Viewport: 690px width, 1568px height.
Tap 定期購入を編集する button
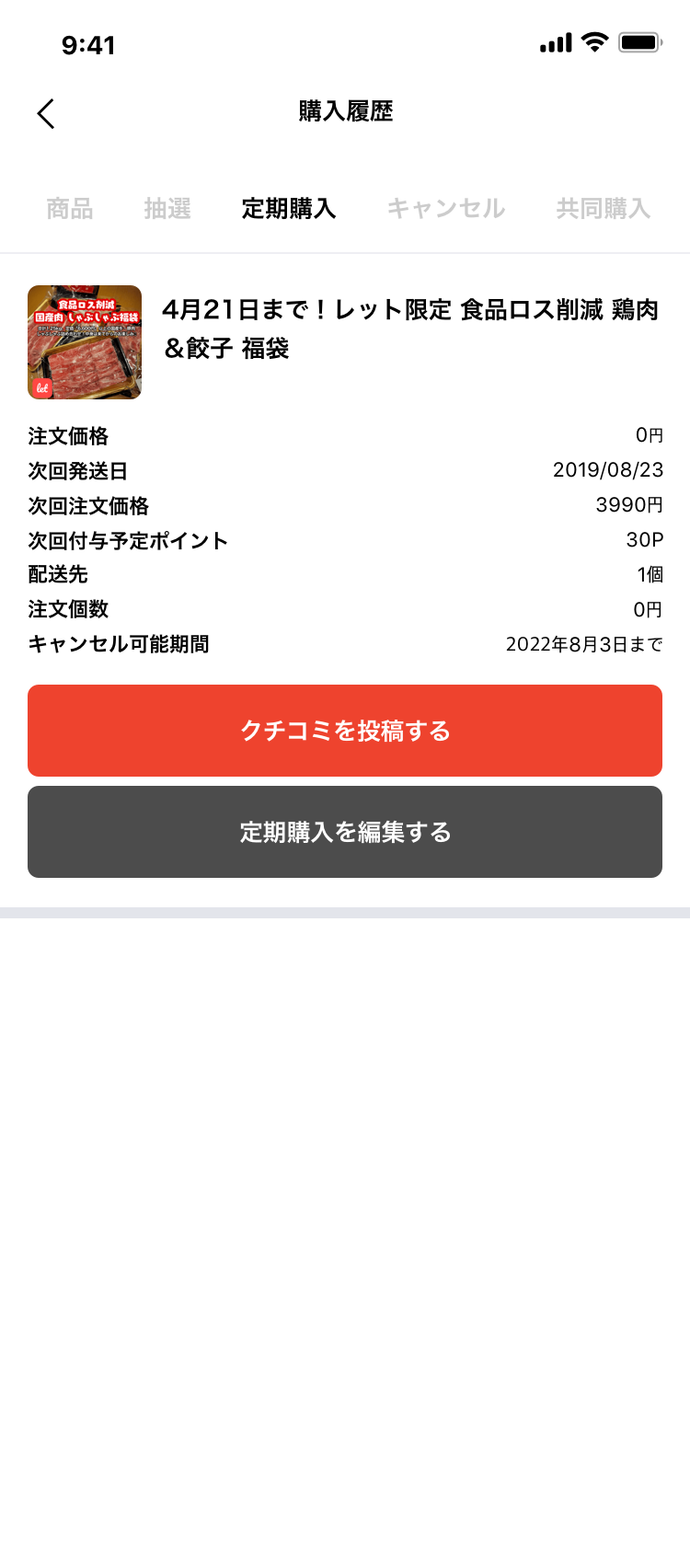(x=345, y=832)
